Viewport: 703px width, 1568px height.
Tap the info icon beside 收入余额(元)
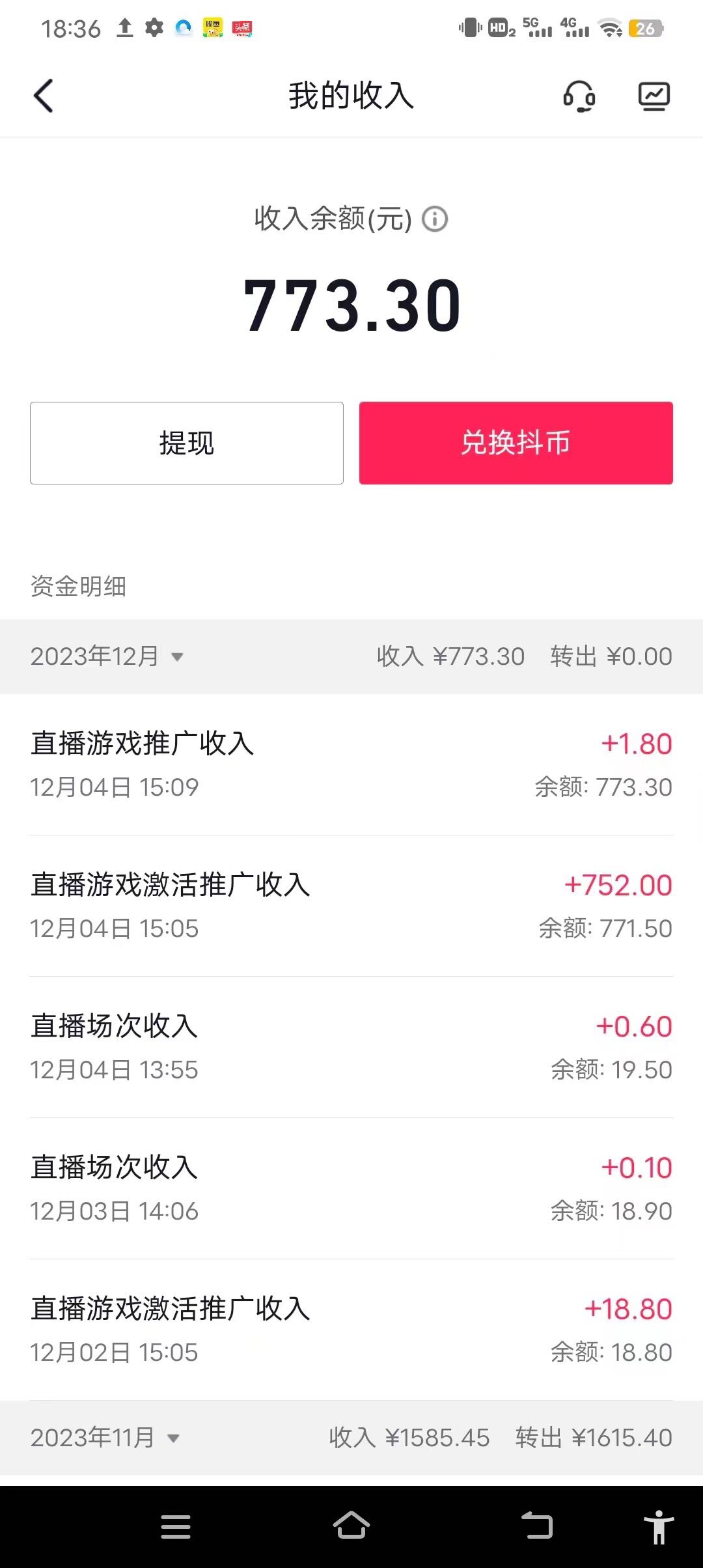pos(435,219)
